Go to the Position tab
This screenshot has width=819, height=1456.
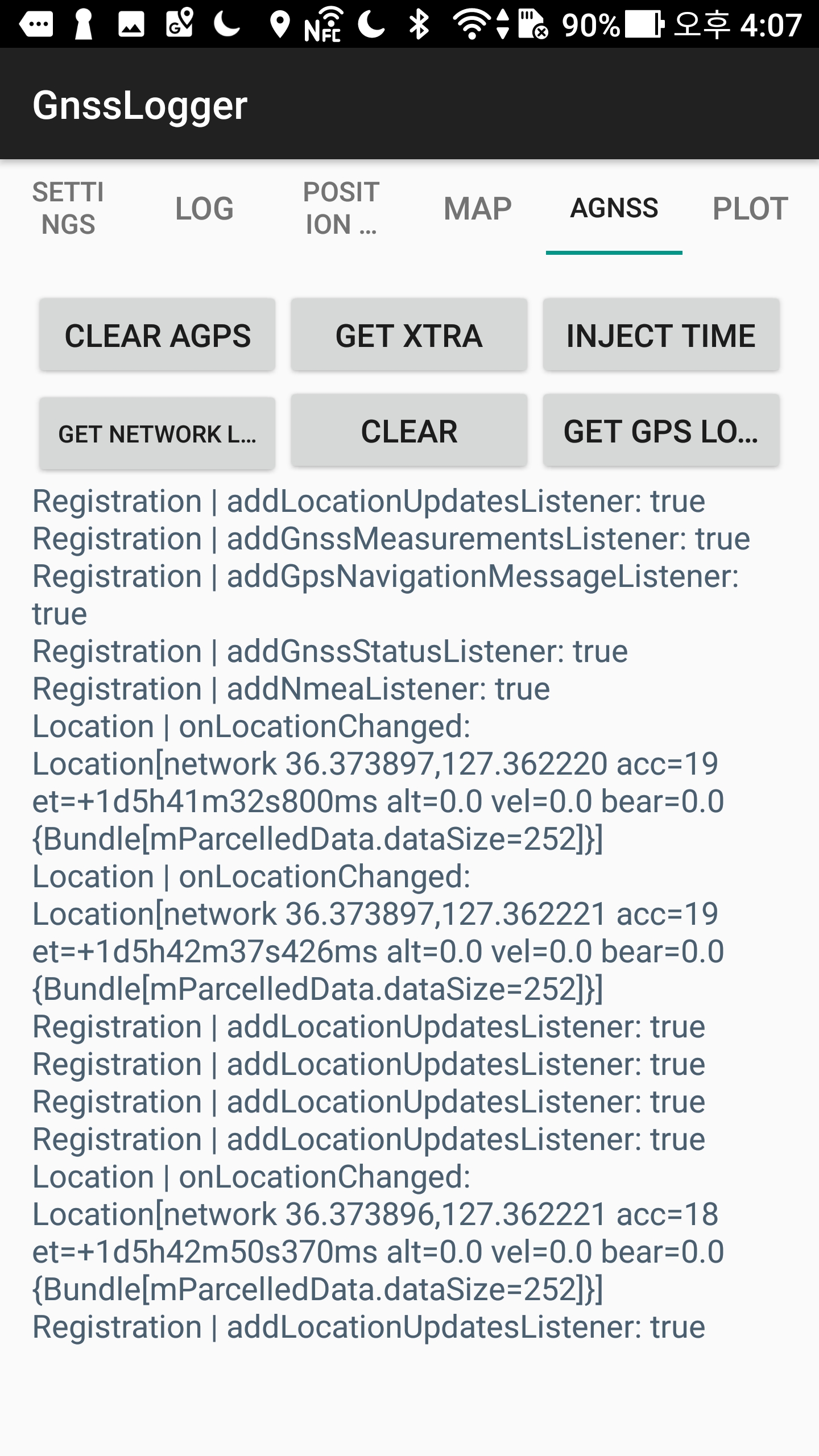click(x=341, y=208)
